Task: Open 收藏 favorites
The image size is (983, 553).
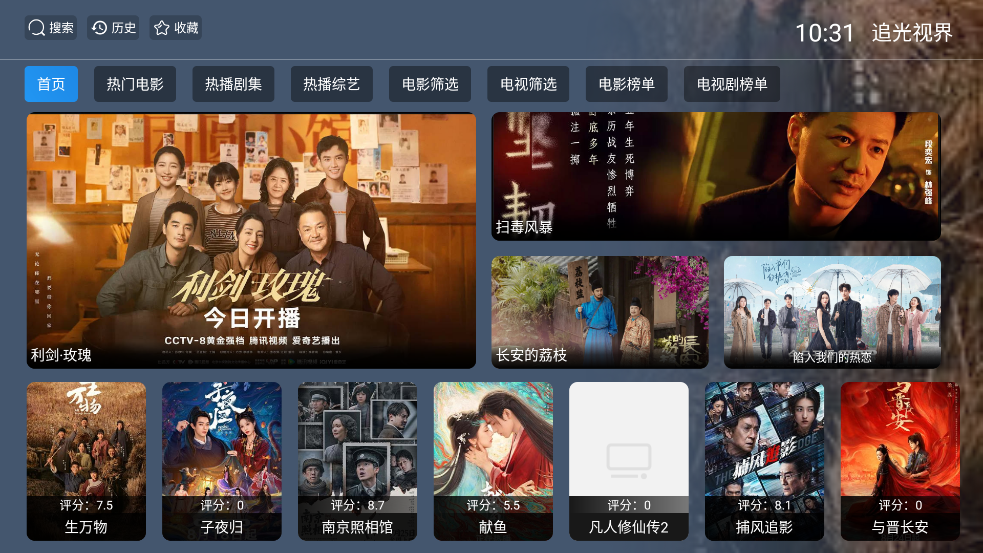Action: [x=175, y=28]
